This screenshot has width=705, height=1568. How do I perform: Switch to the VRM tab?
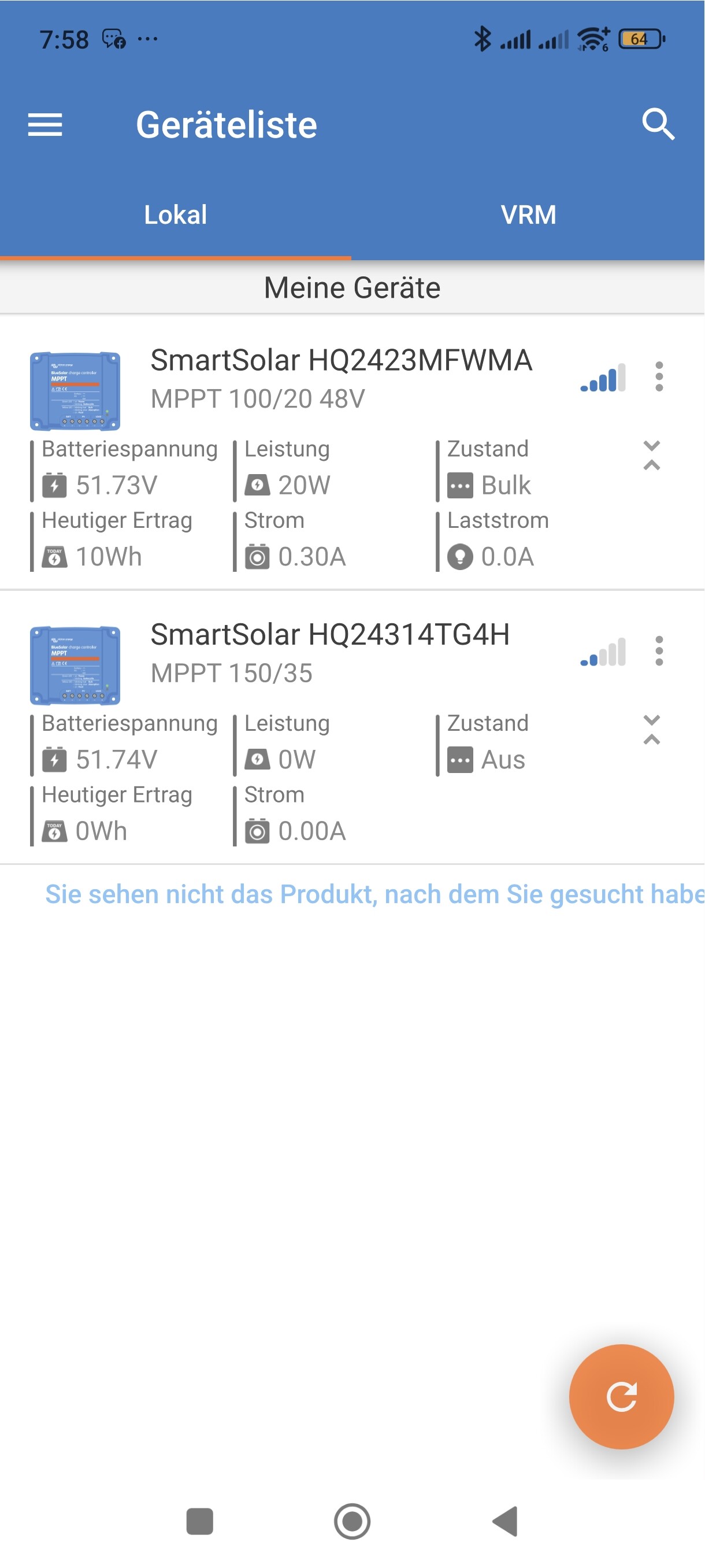(528, 215)
